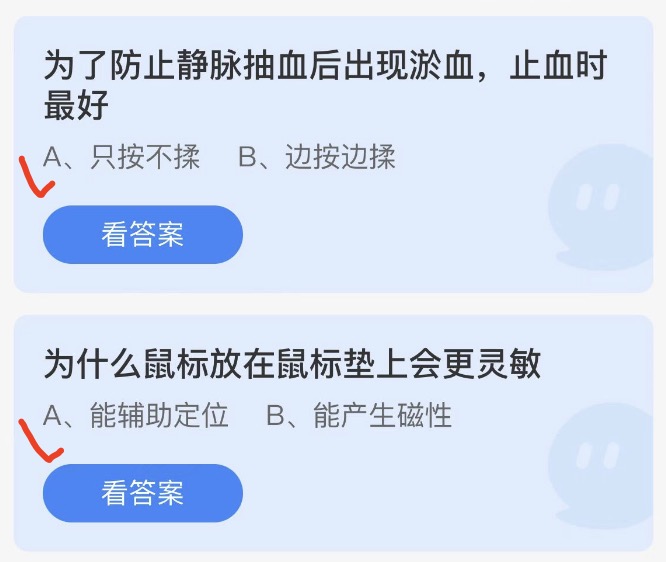Reveal the answer for the 鼠标垫 question
Screen dimensions: 666x562
[x=142, y=493]
